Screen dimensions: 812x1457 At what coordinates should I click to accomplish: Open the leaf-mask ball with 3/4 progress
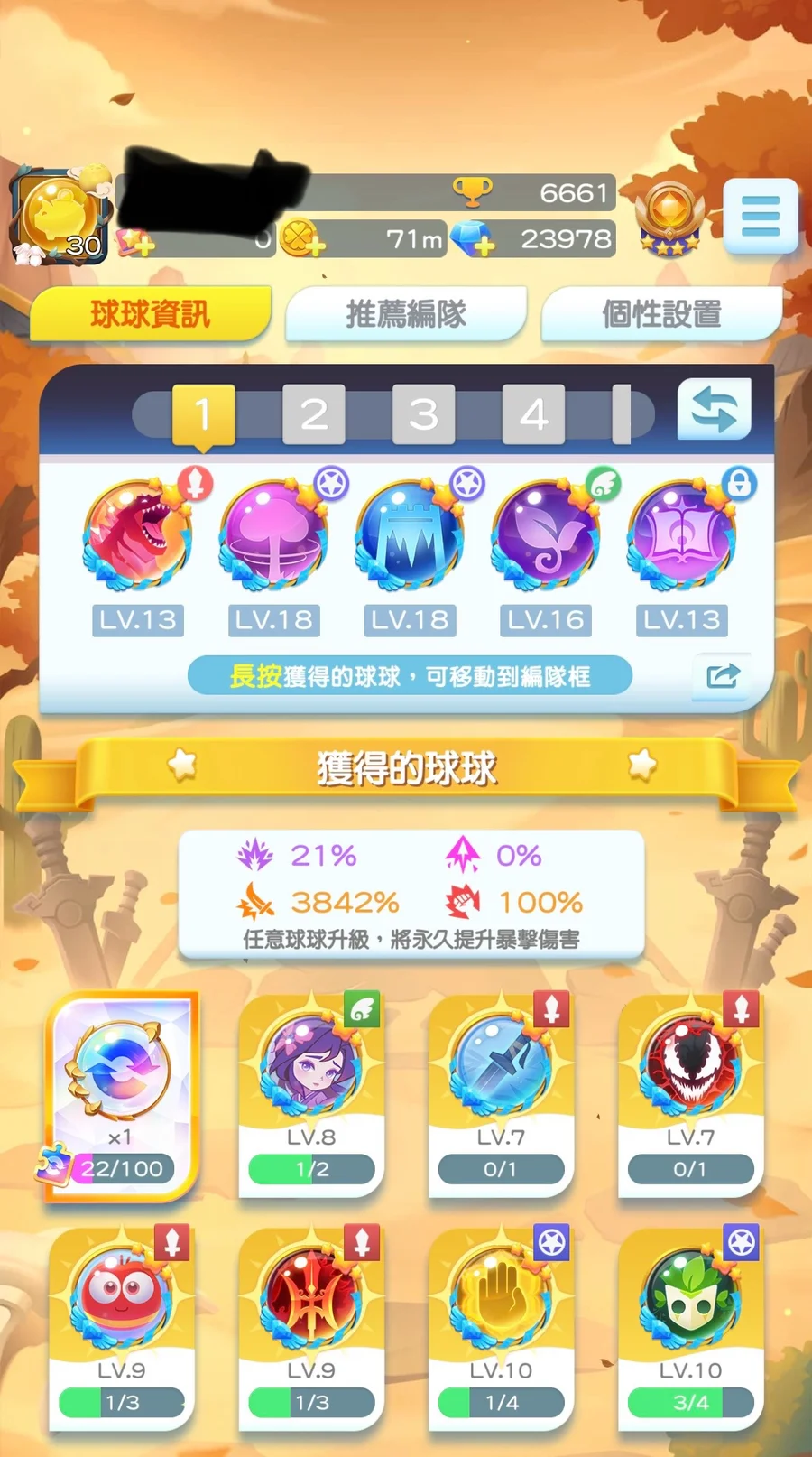[690, 1327]
